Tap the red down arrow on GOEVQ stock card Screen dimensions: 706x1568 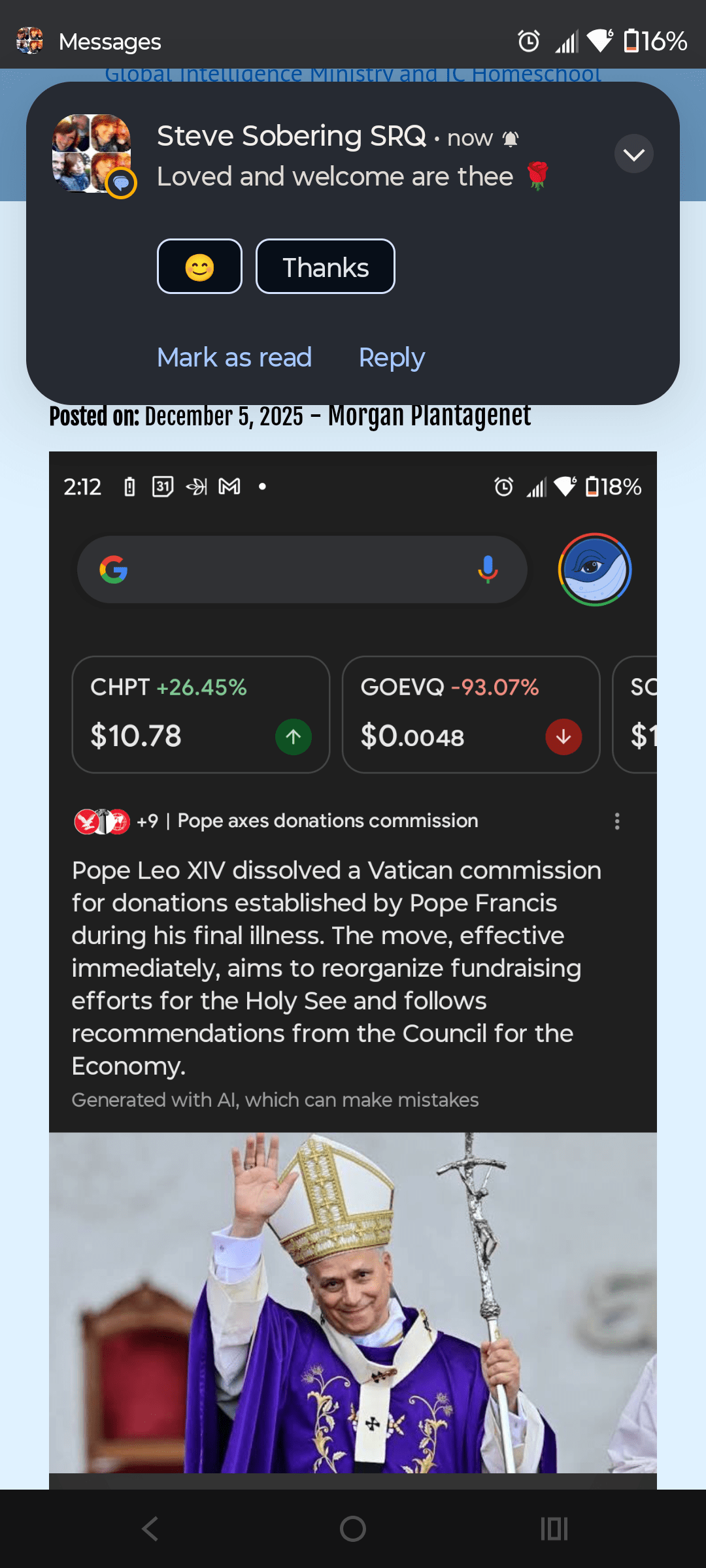click(563, 736)
